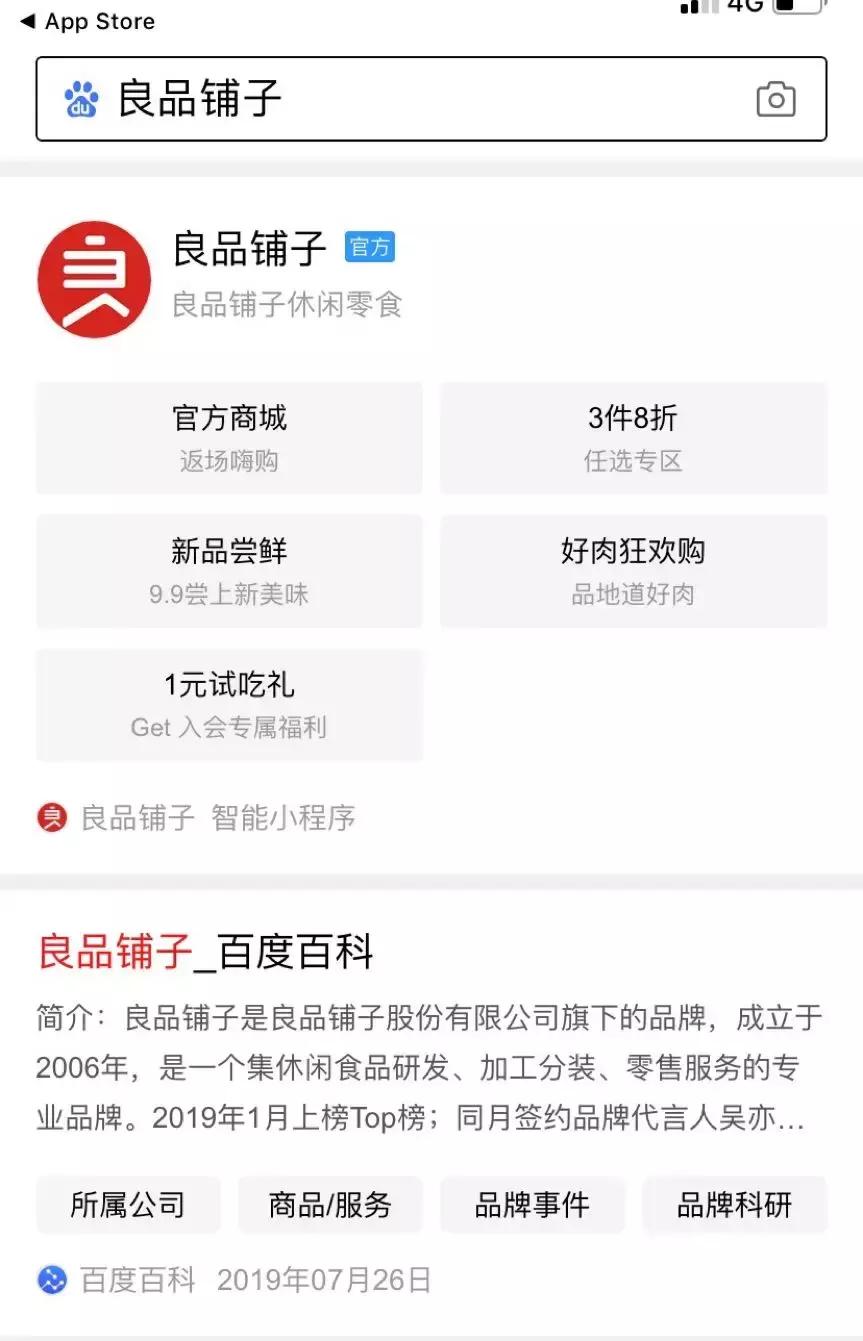Select the 品牌科研 tag
This screenshot has width=863, height=1341.
pyautogui.click(x=734, y=1205)
